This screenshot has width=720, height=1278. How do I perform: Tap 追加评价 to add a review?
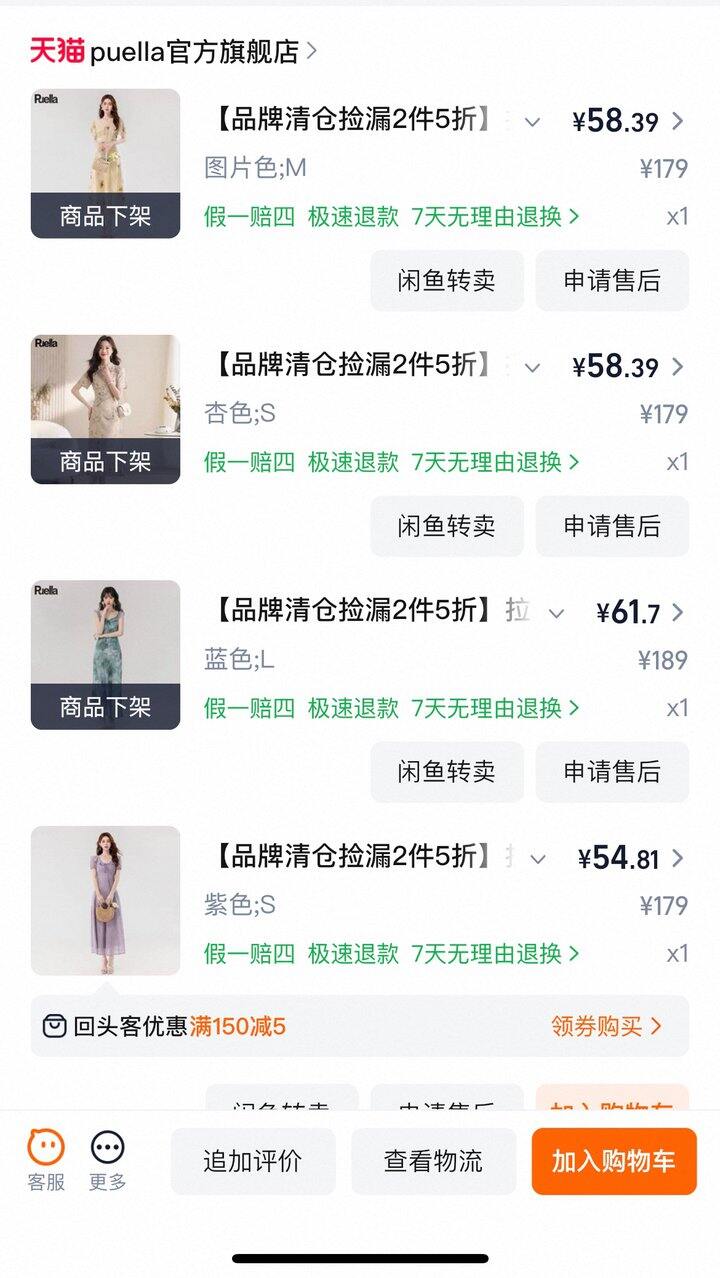pos(252,1161)
